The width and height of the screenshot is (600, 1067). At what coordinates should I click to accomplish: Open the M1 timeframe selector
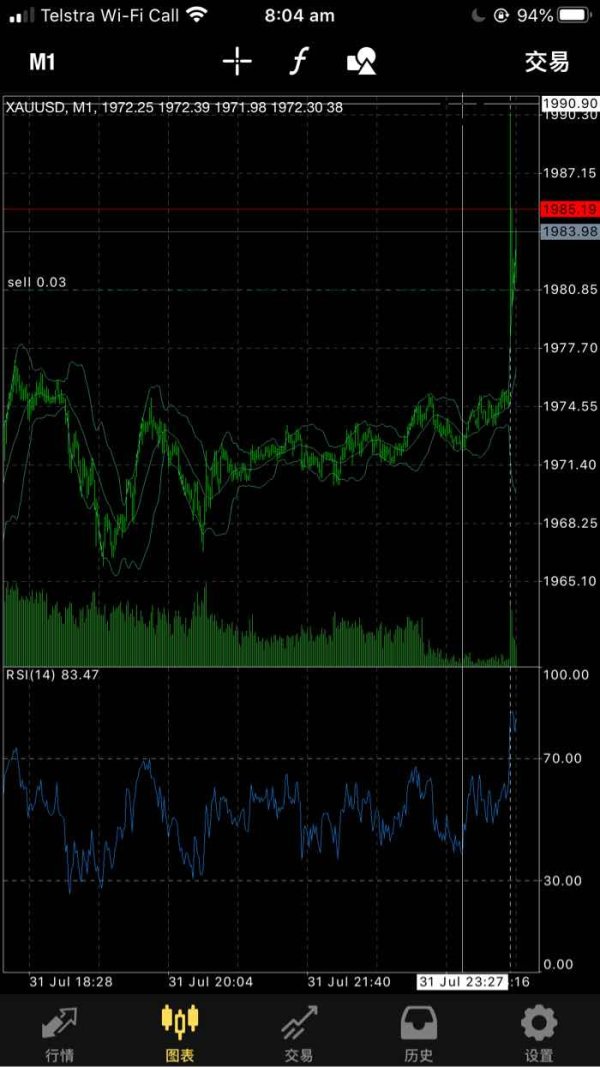[x=42, y=62]
